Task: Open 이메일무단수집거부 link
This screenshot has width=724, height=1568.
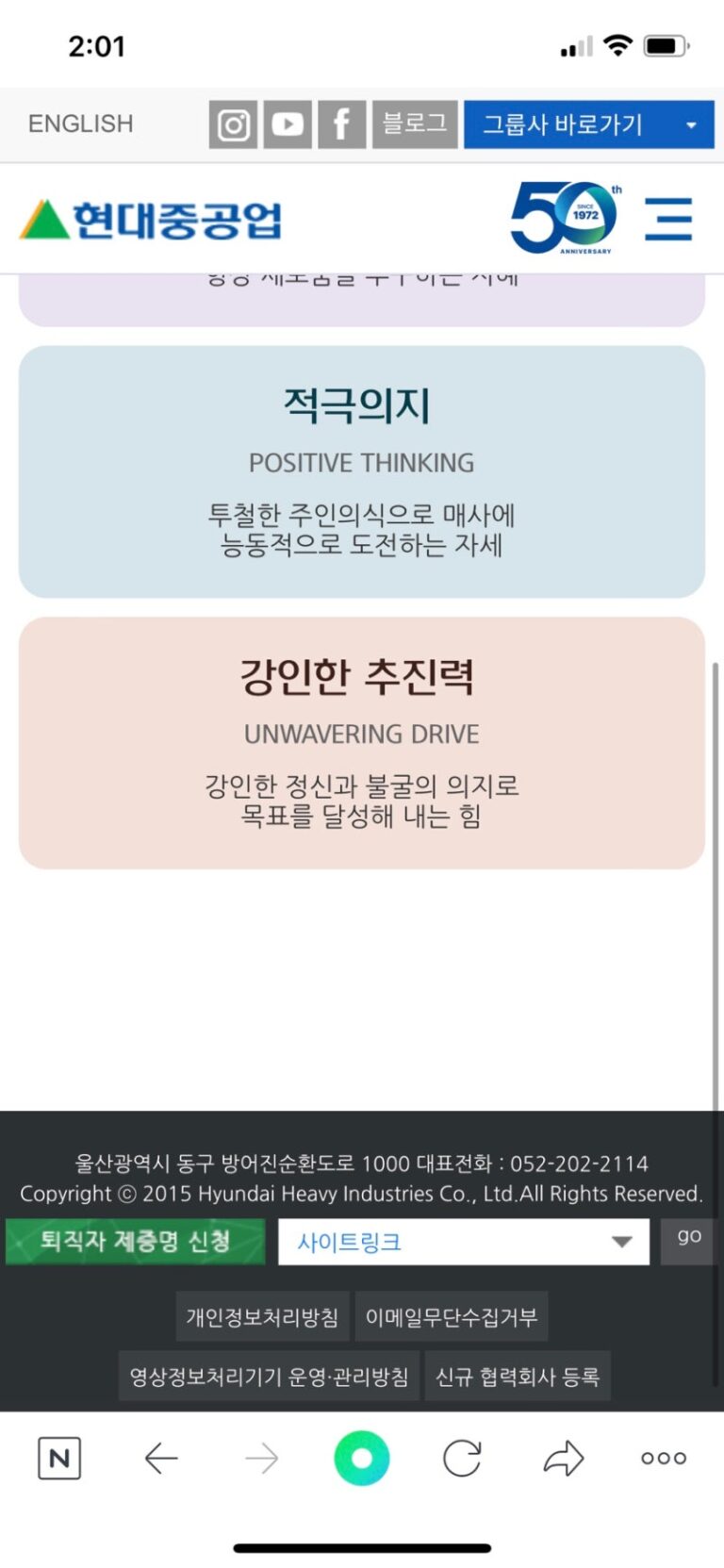Action: tap(452, 1316)
